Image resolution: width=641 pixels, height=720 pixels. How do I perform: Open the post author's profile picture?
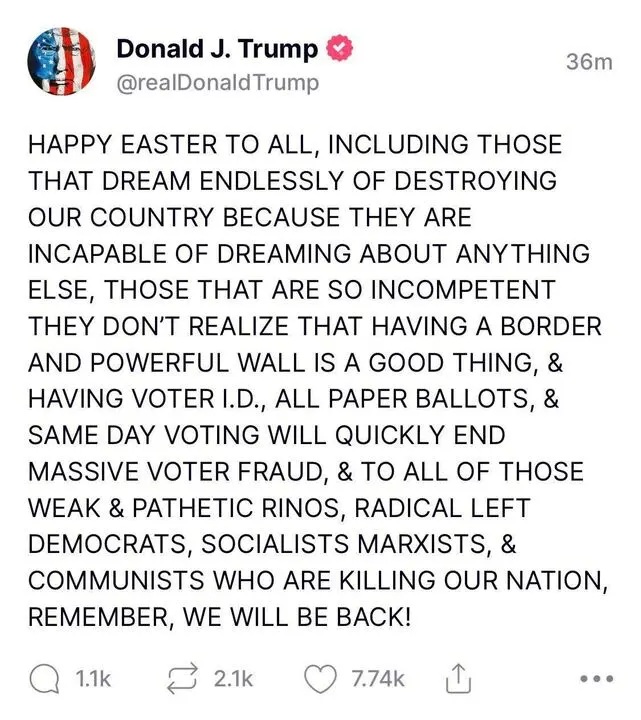(x=63, y=63)
